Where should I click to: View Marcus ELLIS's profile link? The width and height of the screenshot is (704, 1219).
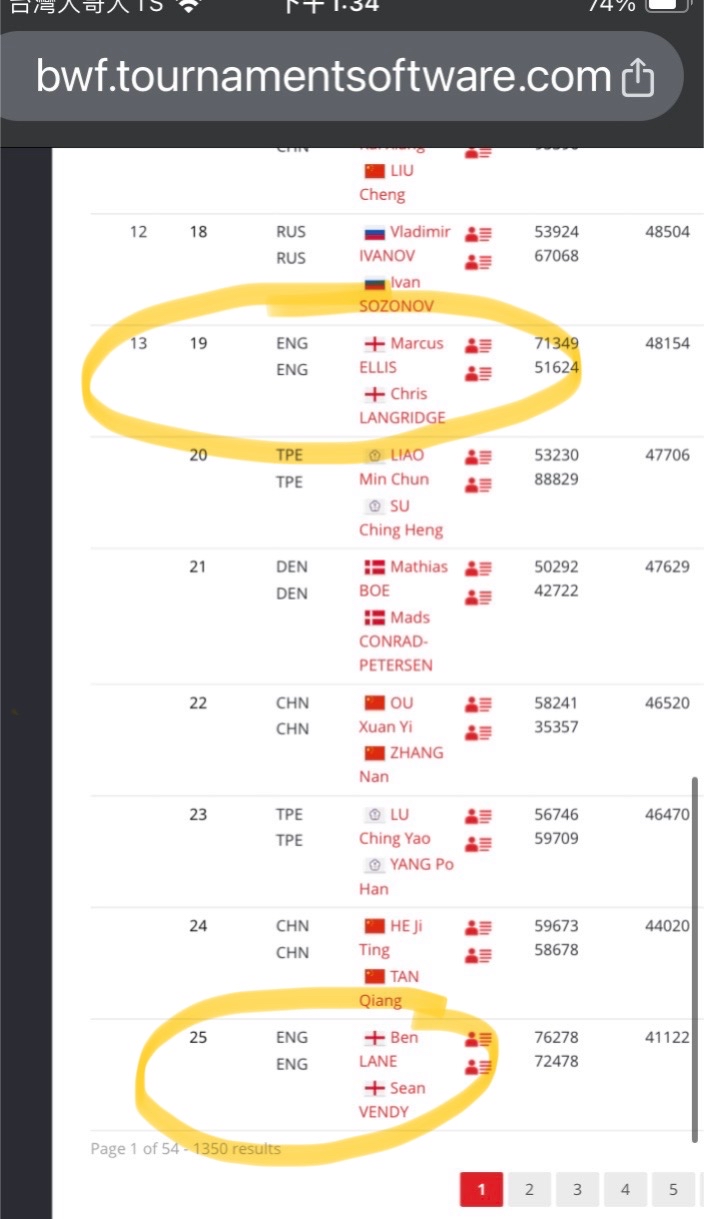point(402,355)
